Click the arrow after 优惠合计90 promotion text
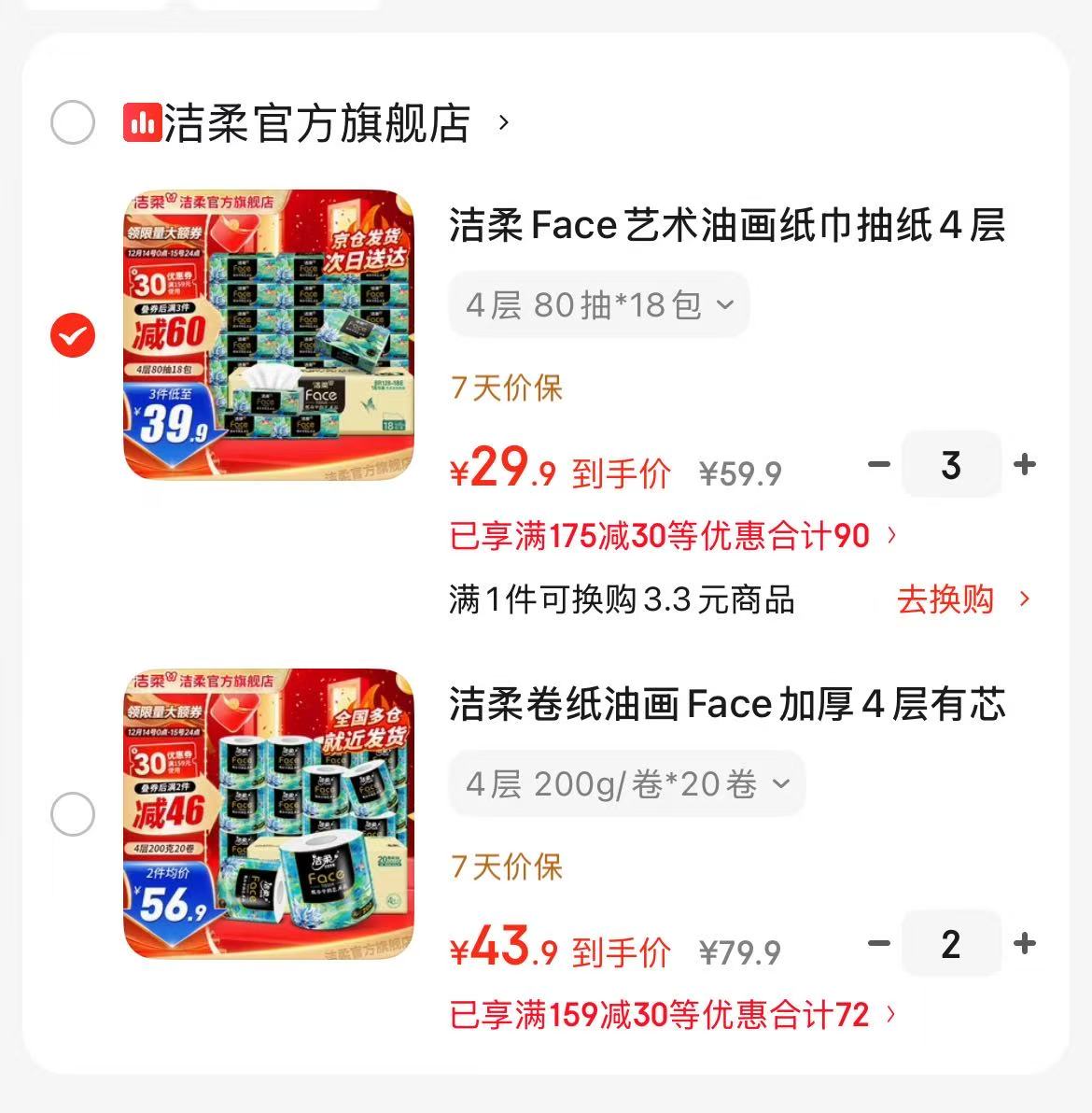The width and height of the screenshot is (1092, 1113). pyautogui.click(x=893, y=535)
